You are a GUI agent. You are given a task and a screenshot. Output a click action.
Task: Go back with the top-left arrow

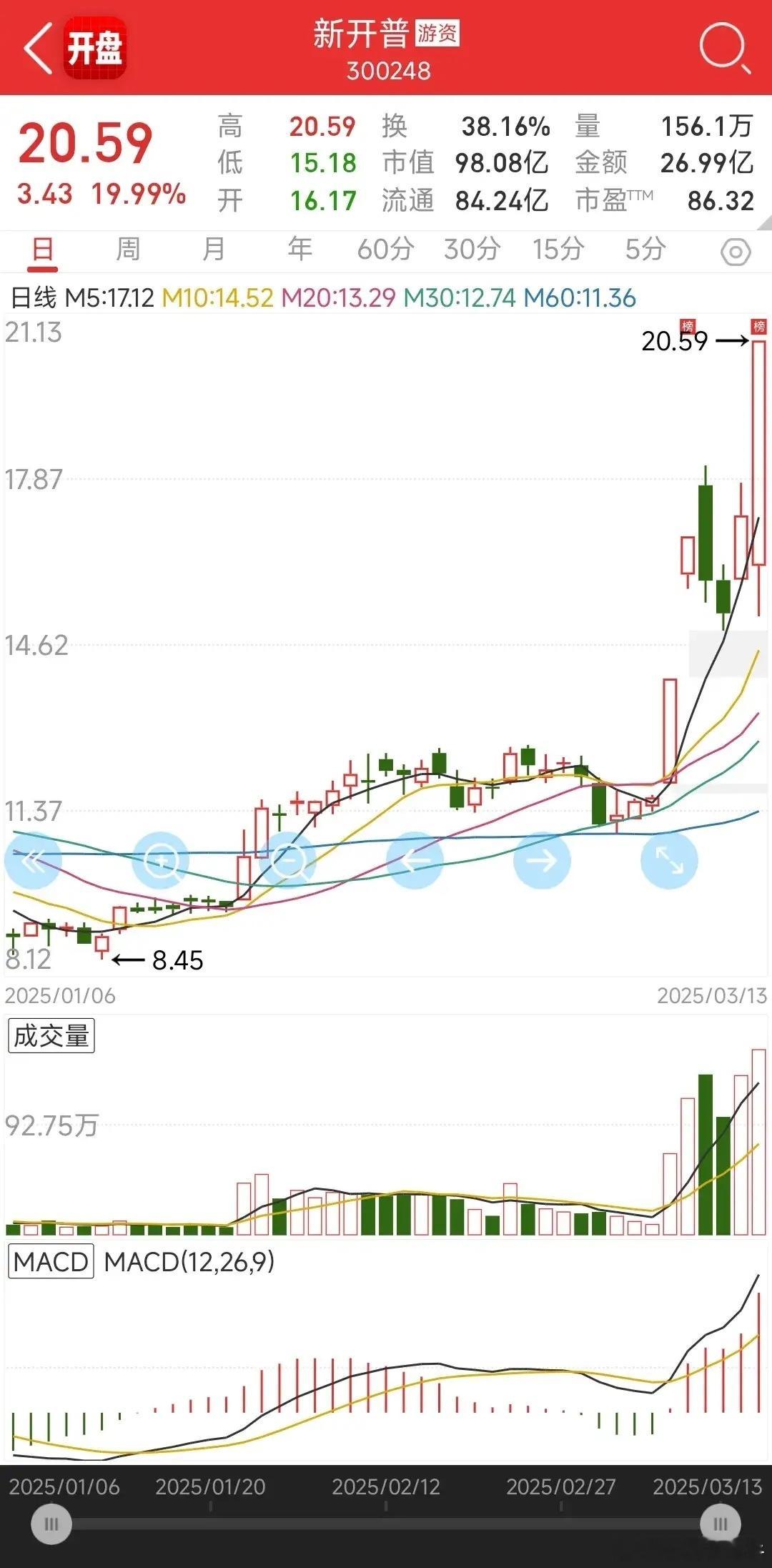[39, 48]
